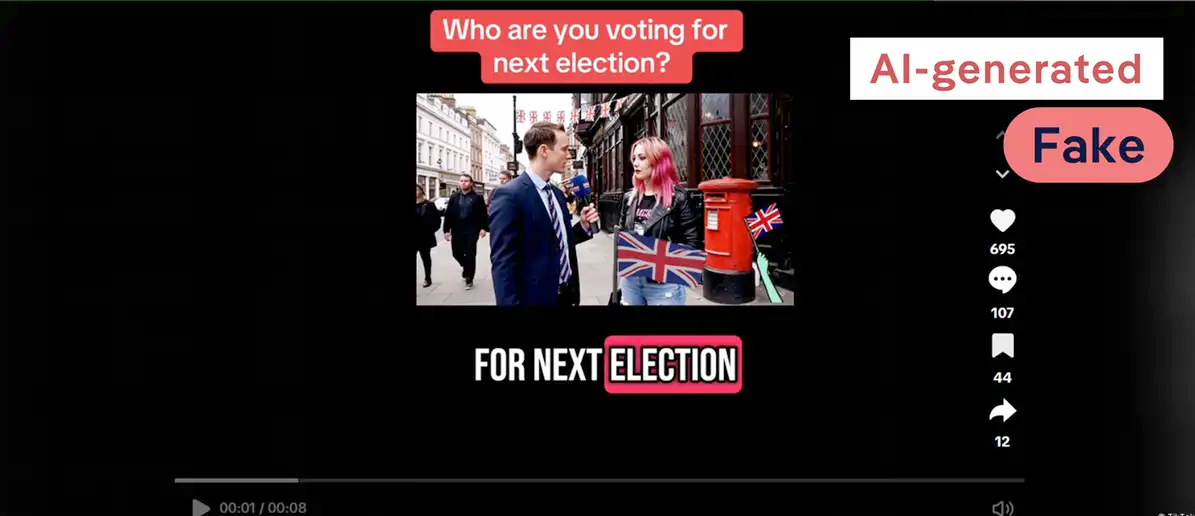This screenshot has height=516, width=1195.
Task: Seek on the video progress bar
Action: [x=600, y=481]
